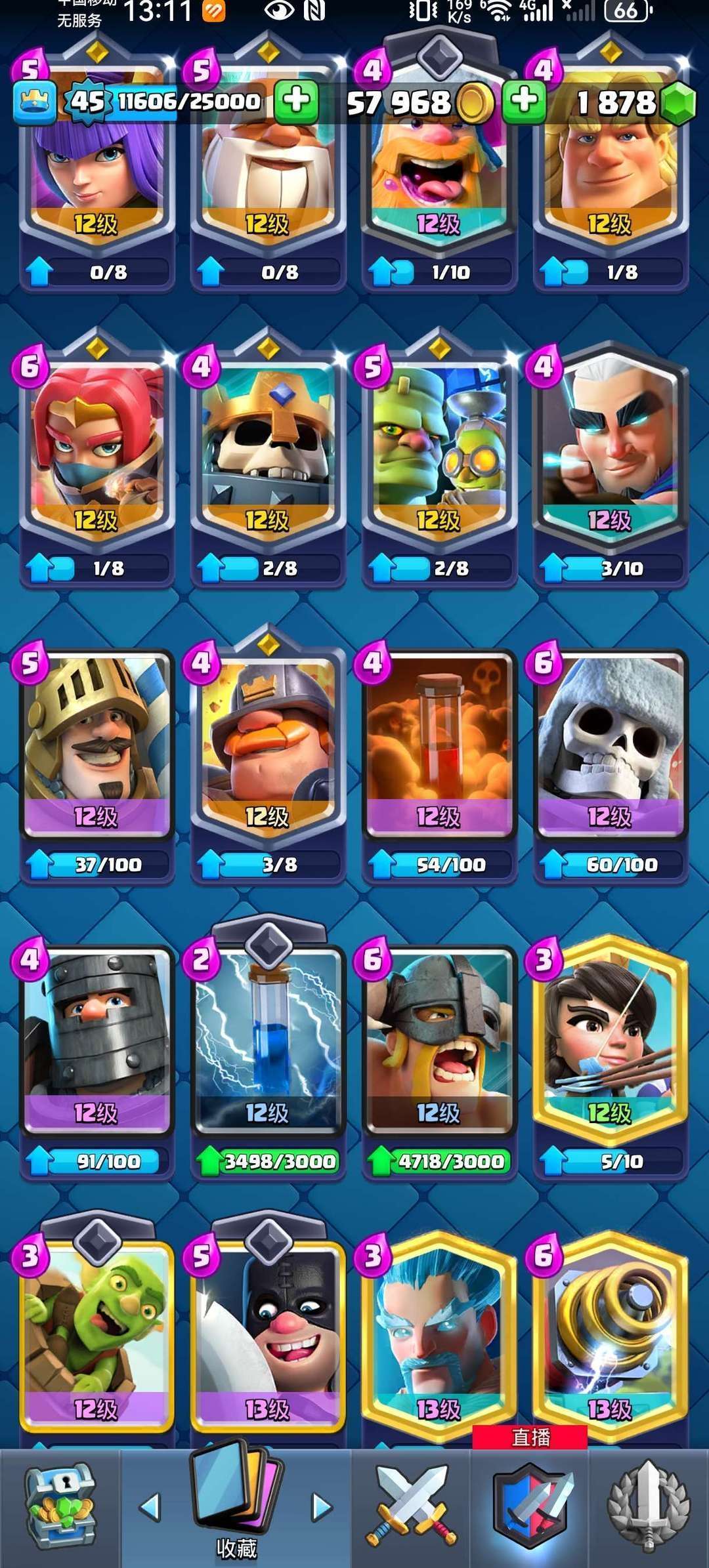Upgrade the Zap spell card 3498/3000
709x1568 pixels.
(268, 1061)
